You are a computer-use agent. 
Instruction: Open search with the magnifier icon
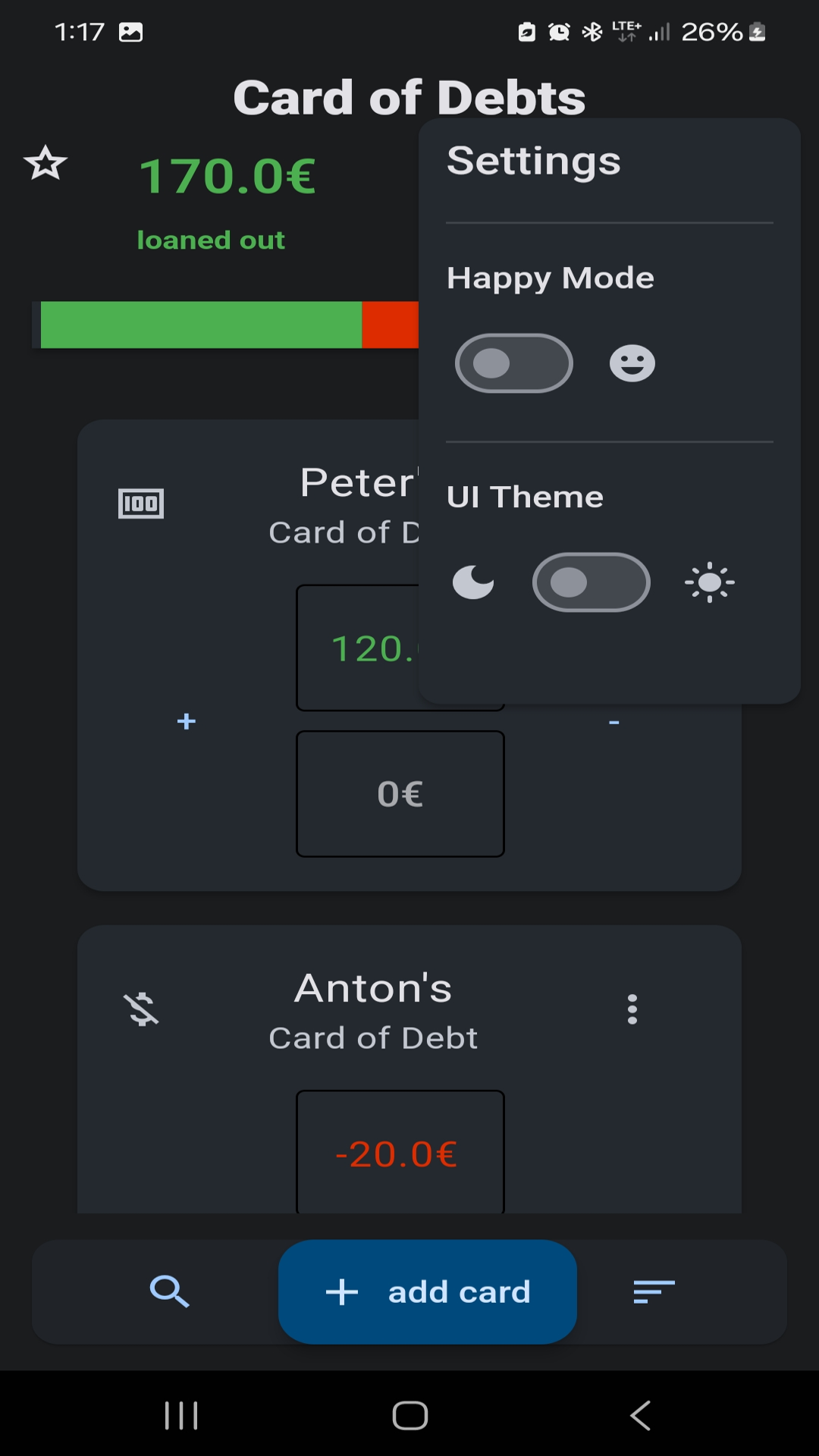(x=169, y=1291)
